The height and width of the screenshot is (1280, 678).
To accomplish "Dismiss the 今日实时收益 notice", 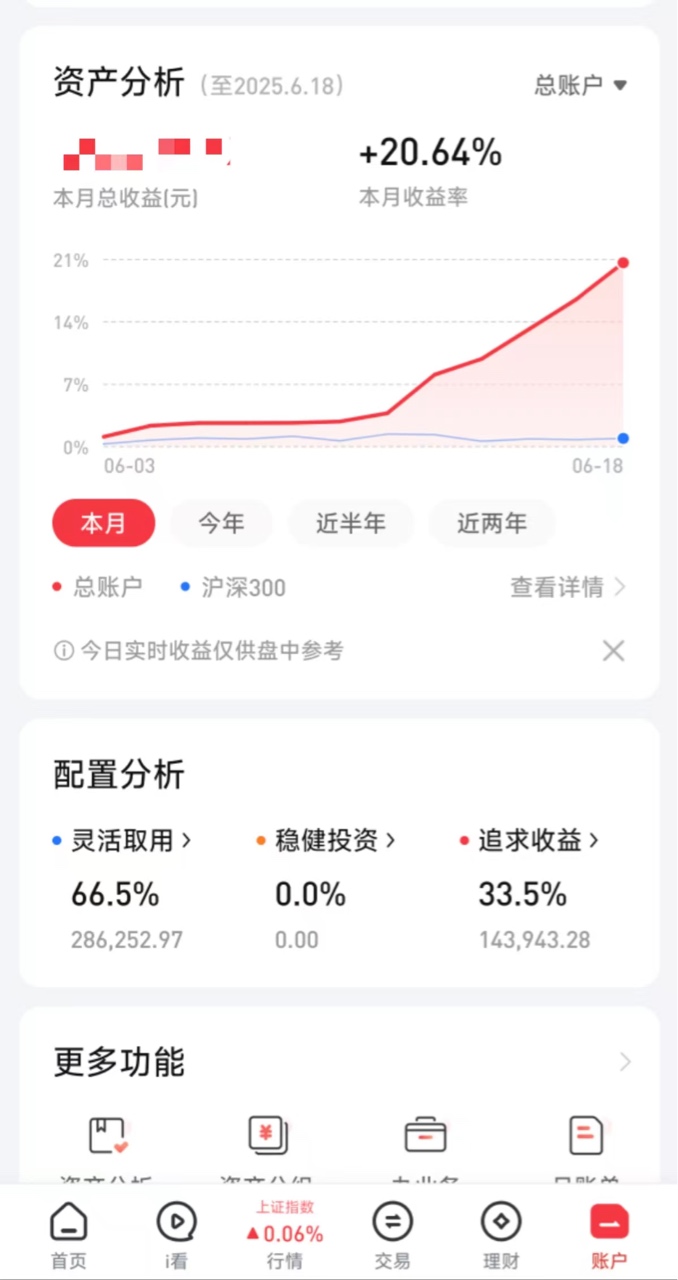I will tap(613, 651).
